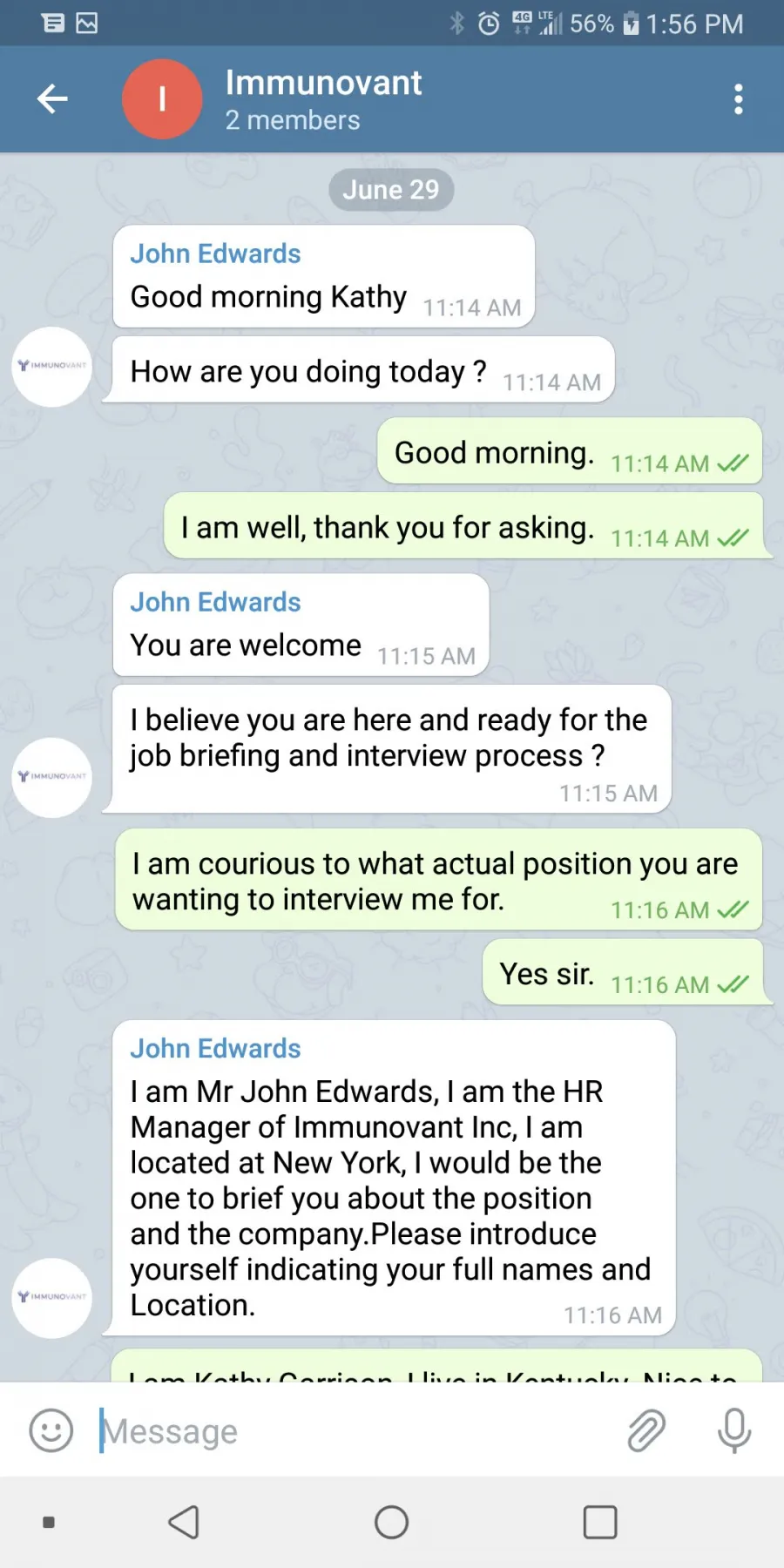
Task: Go back using the top-left arrow
Action: (52, 99)
